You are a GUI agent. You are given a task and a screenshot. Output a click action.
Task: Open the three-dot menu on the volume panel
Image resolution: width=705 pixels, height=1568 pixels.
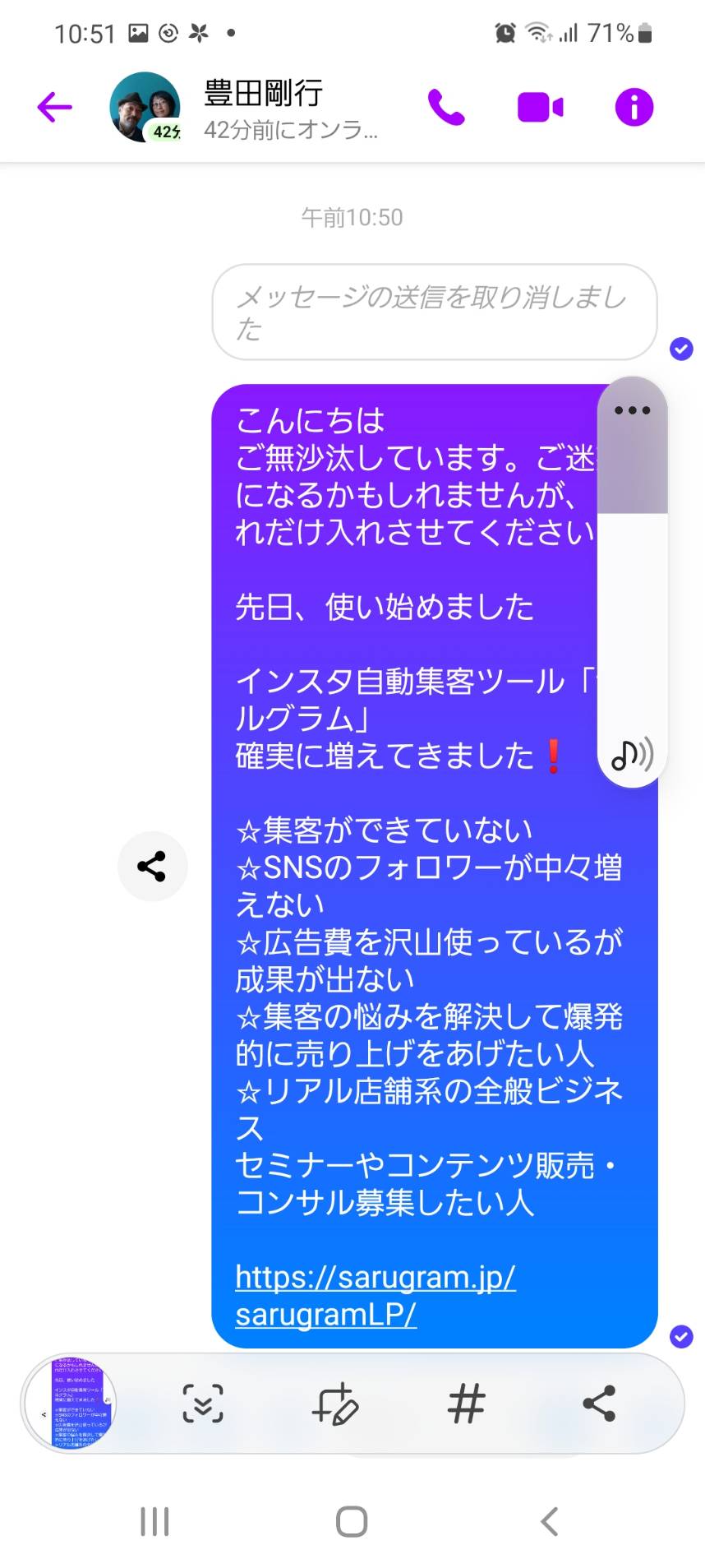click(x=633, y=410)
